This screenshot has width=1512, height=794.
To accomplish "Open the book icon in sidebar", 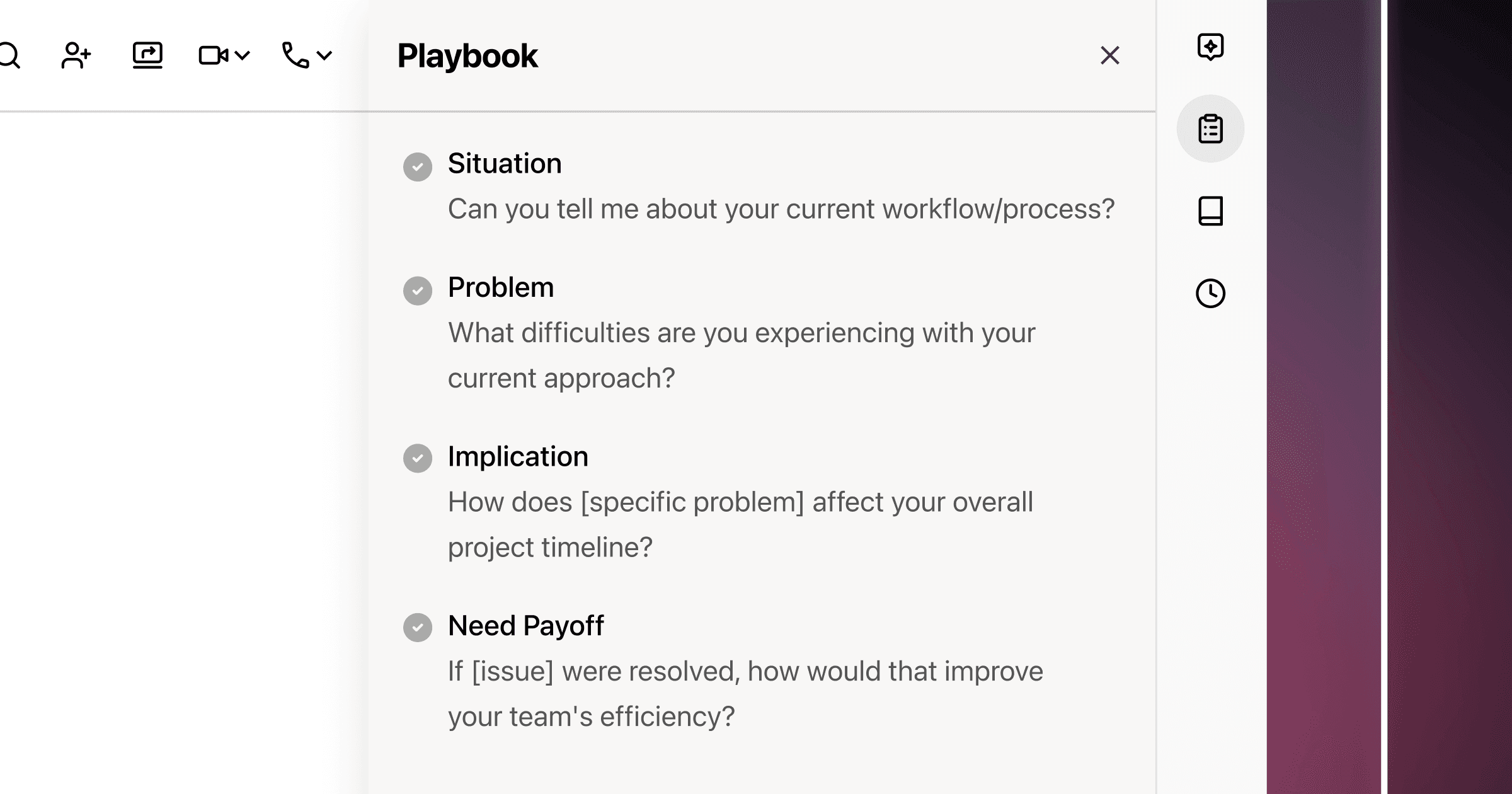I will (1210, 211).
